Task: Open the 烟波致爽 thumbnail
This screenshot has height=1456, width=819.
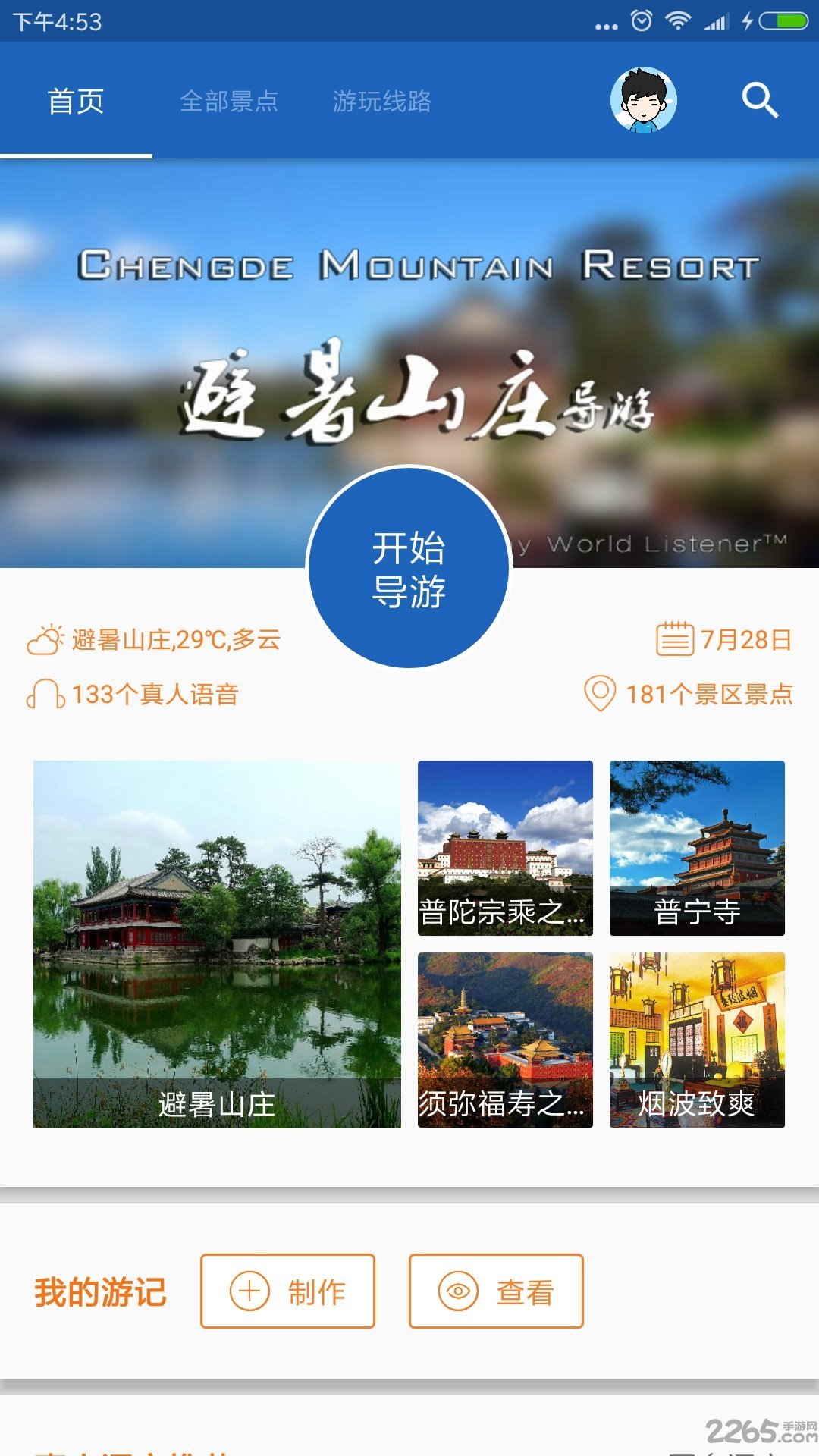Action: point(696,1031)
